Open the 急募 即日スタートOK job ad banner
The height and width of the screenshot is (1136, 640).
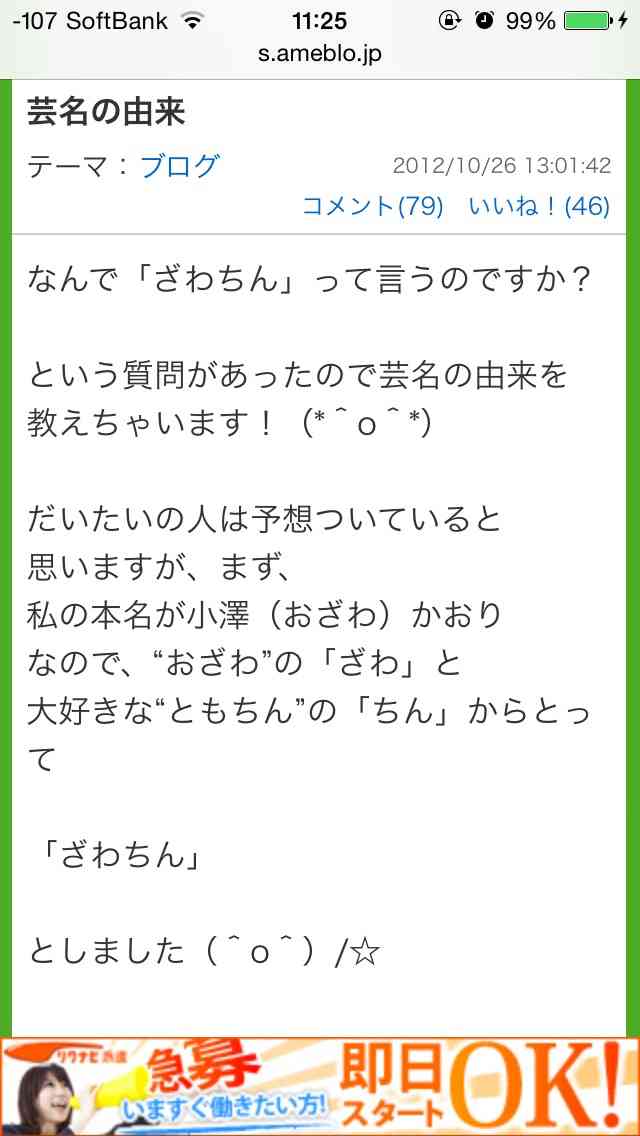coord(320,1087)
